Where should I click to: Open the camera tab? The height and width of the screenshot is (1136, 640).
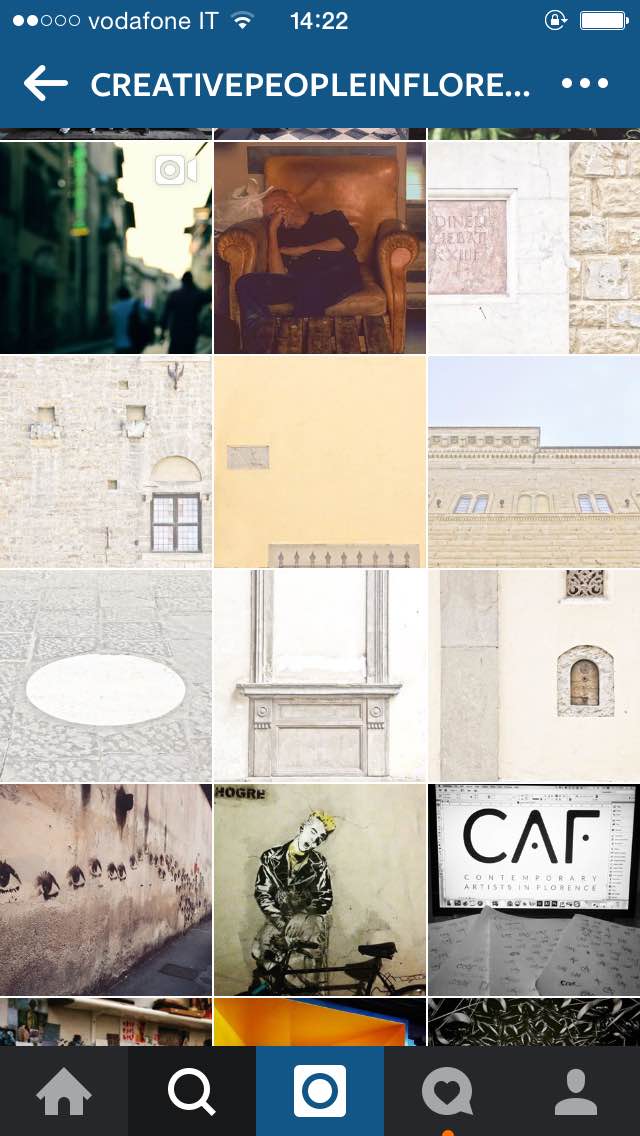click(x=320, y=1091)
